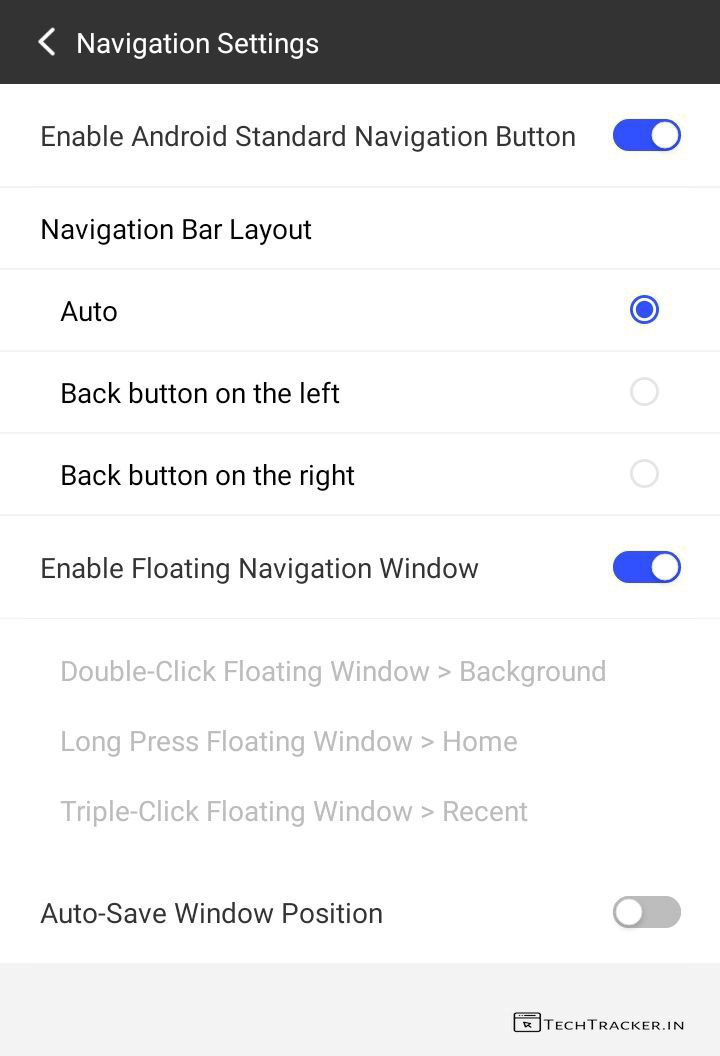
Task: Disable Android Standard Navigation Button
Action: 646,136
